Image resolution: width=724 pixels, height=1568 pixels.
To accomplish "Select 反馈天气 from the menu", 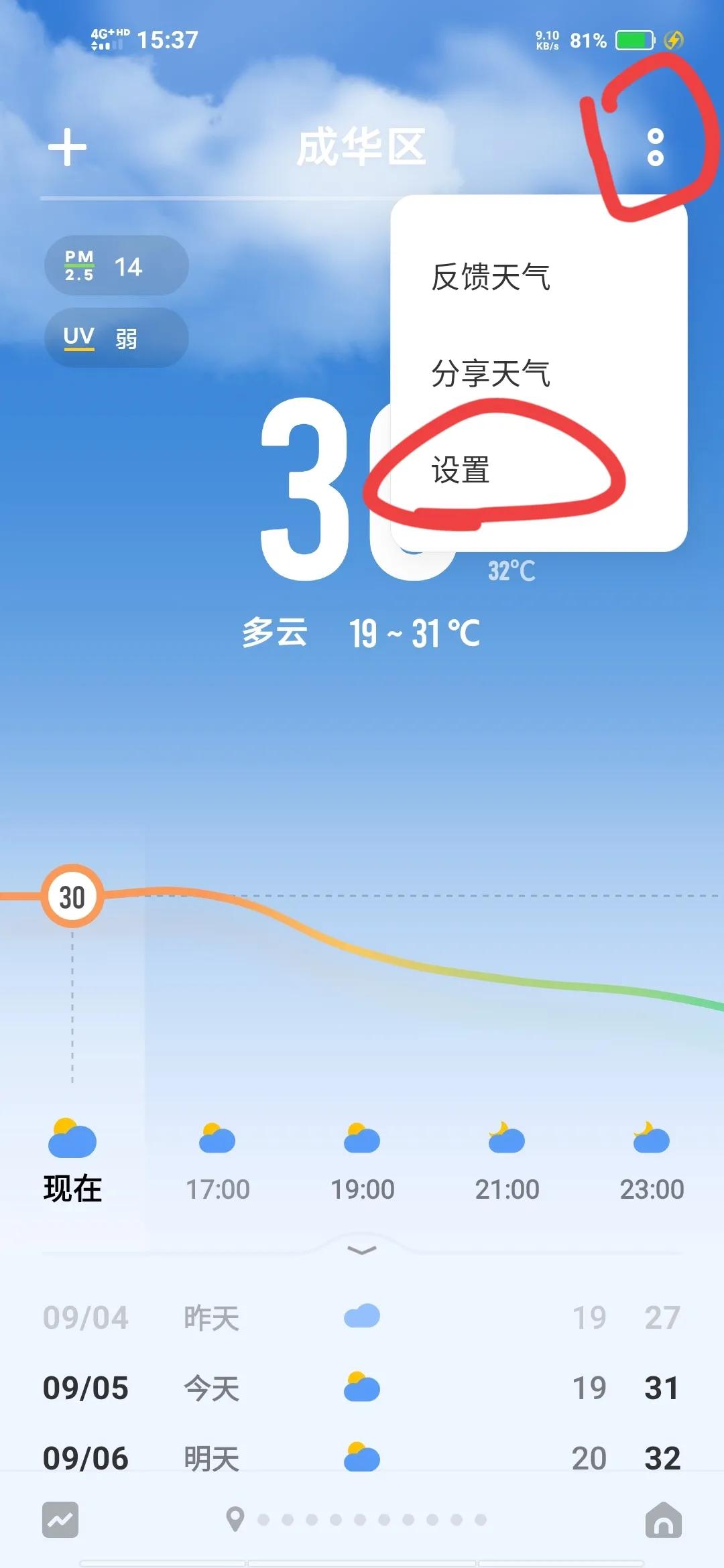I will [491, 277].
